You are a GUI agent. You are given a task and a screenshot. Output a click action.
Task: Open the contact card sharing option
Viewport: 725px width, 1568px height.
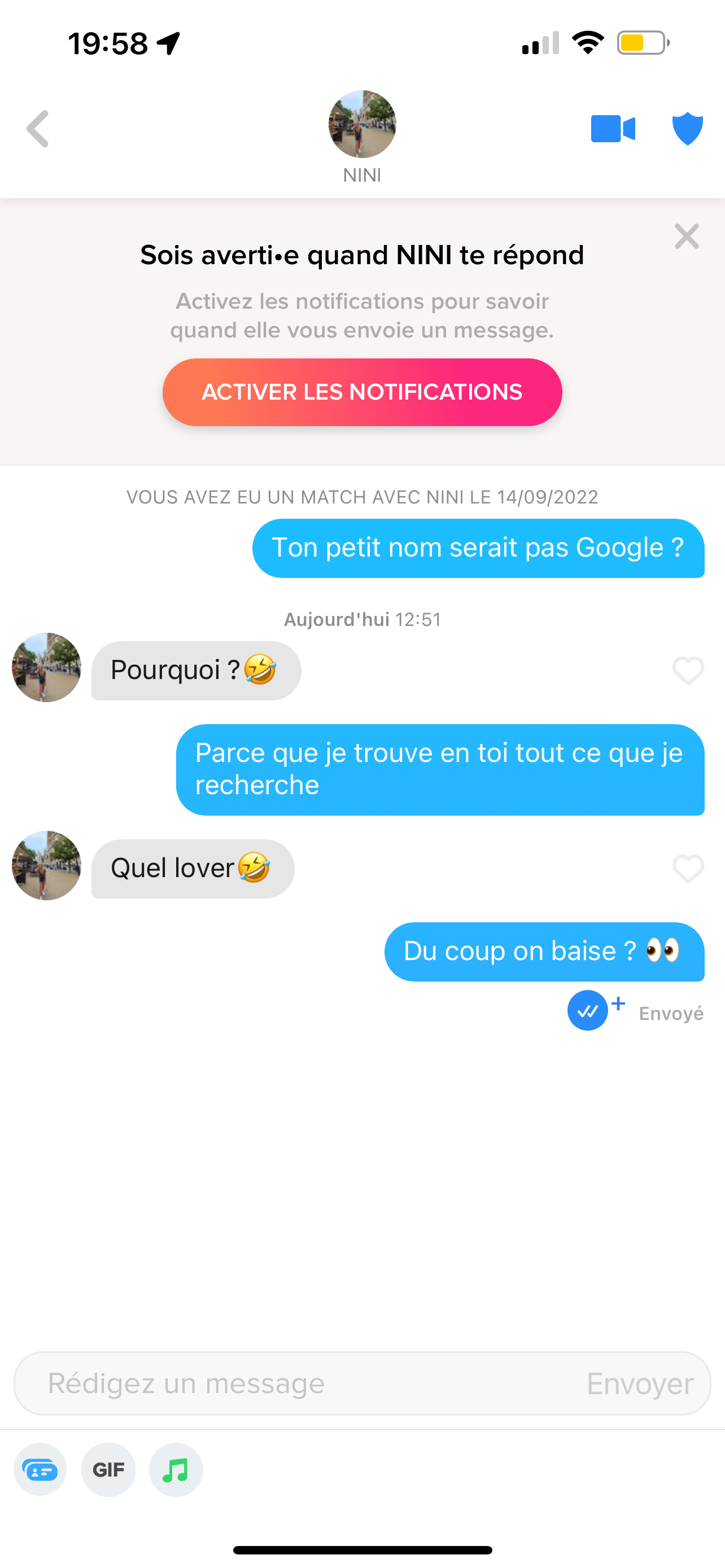(40, 1470)
